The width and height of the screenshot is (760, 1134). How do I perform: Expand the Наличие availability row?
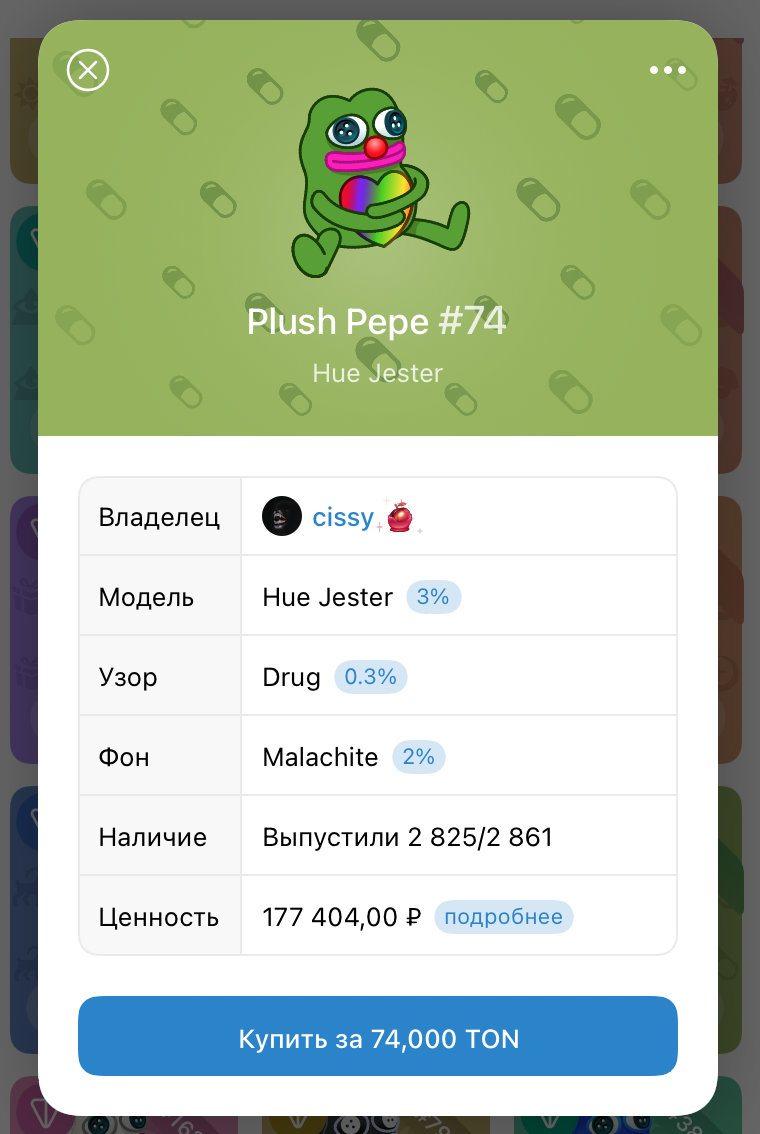click(160, 835)
